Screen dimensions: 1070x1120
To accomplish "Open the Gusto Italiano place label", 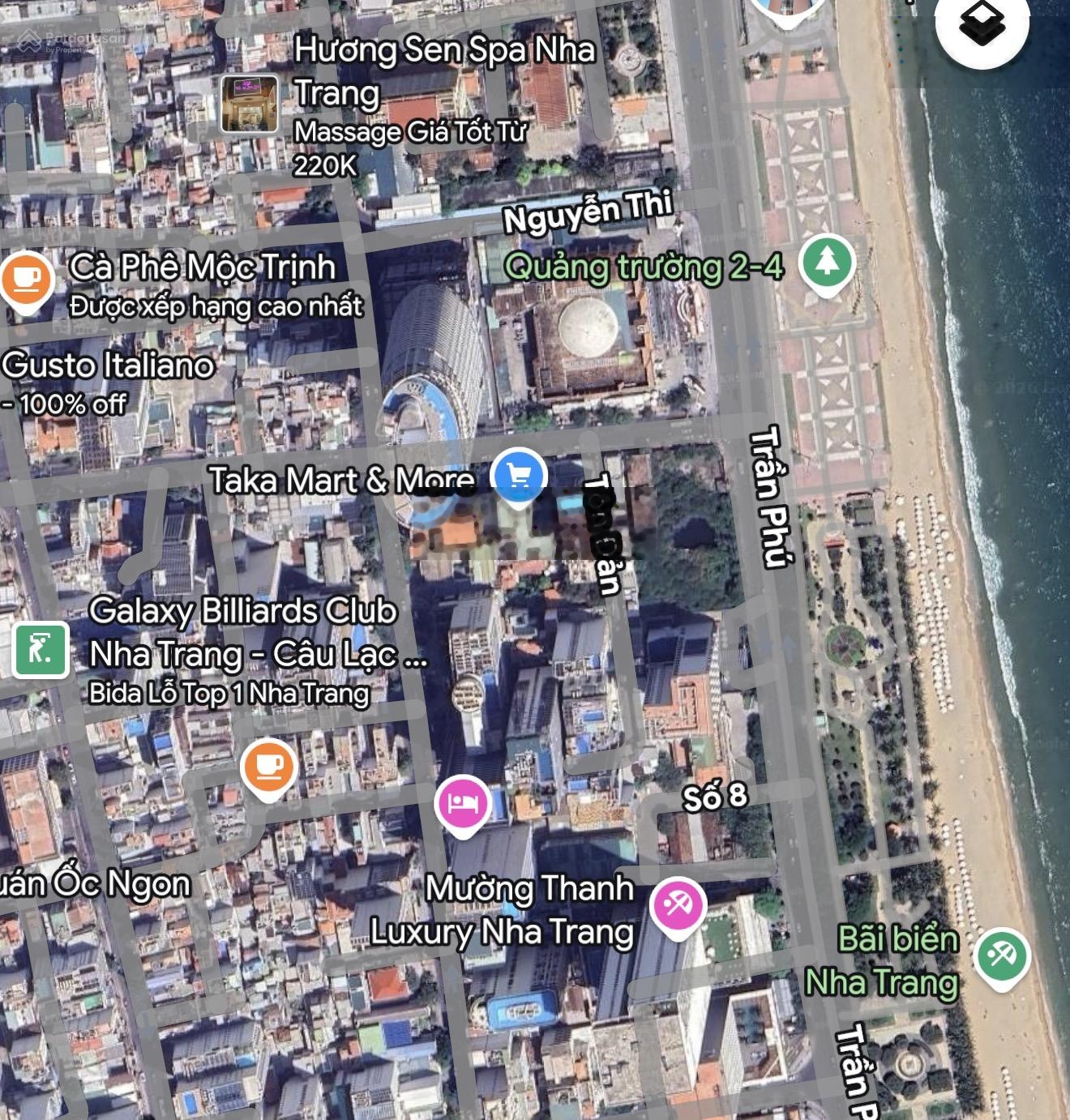I will click(x=107, y=366).
